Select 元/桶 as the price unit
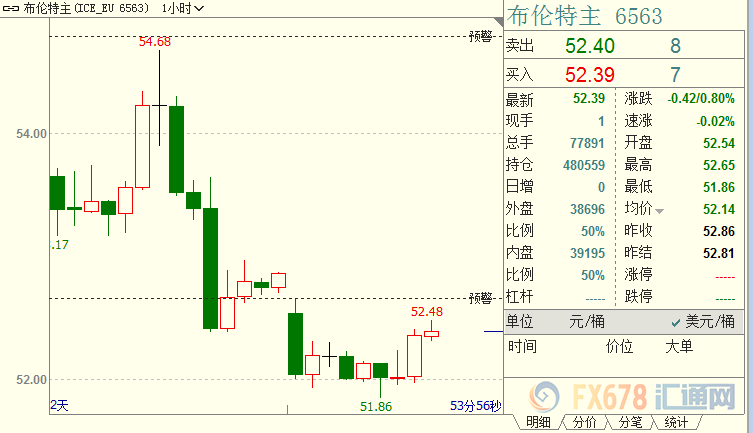This screenshot has width=753, height=433. (x=589, y=322)
